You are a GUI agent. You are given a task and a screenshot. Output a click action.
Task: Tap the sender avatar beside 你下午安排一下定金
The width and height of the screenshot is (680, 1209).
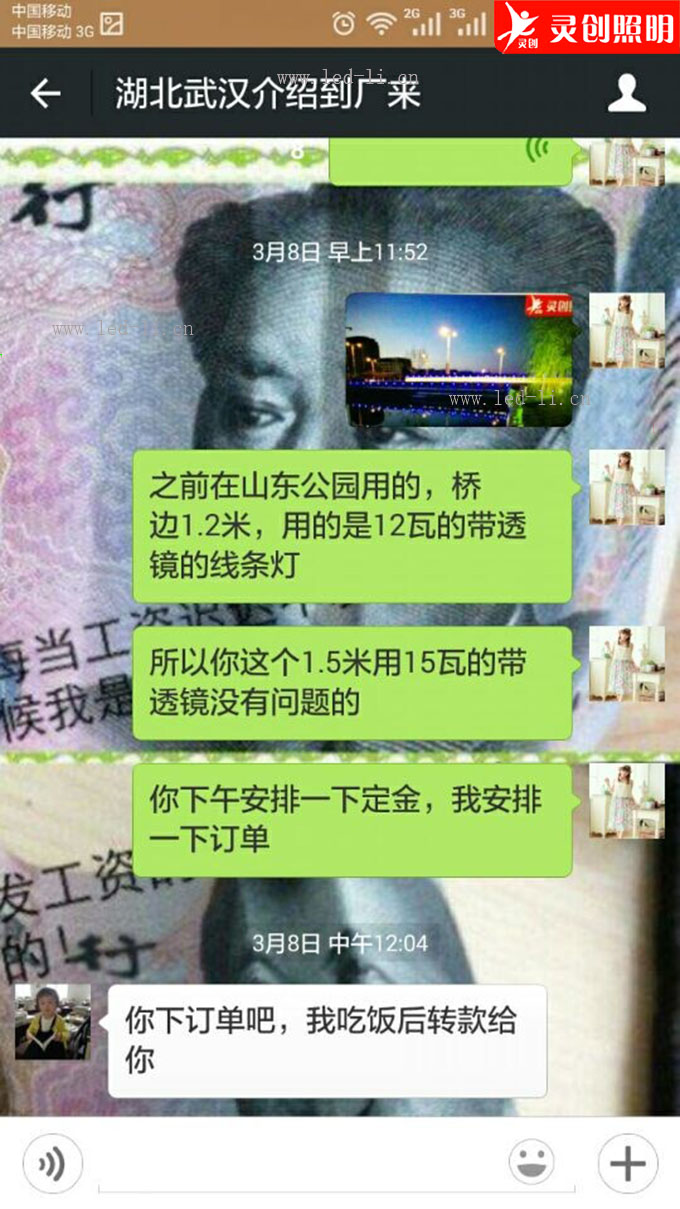pos(627,801)
